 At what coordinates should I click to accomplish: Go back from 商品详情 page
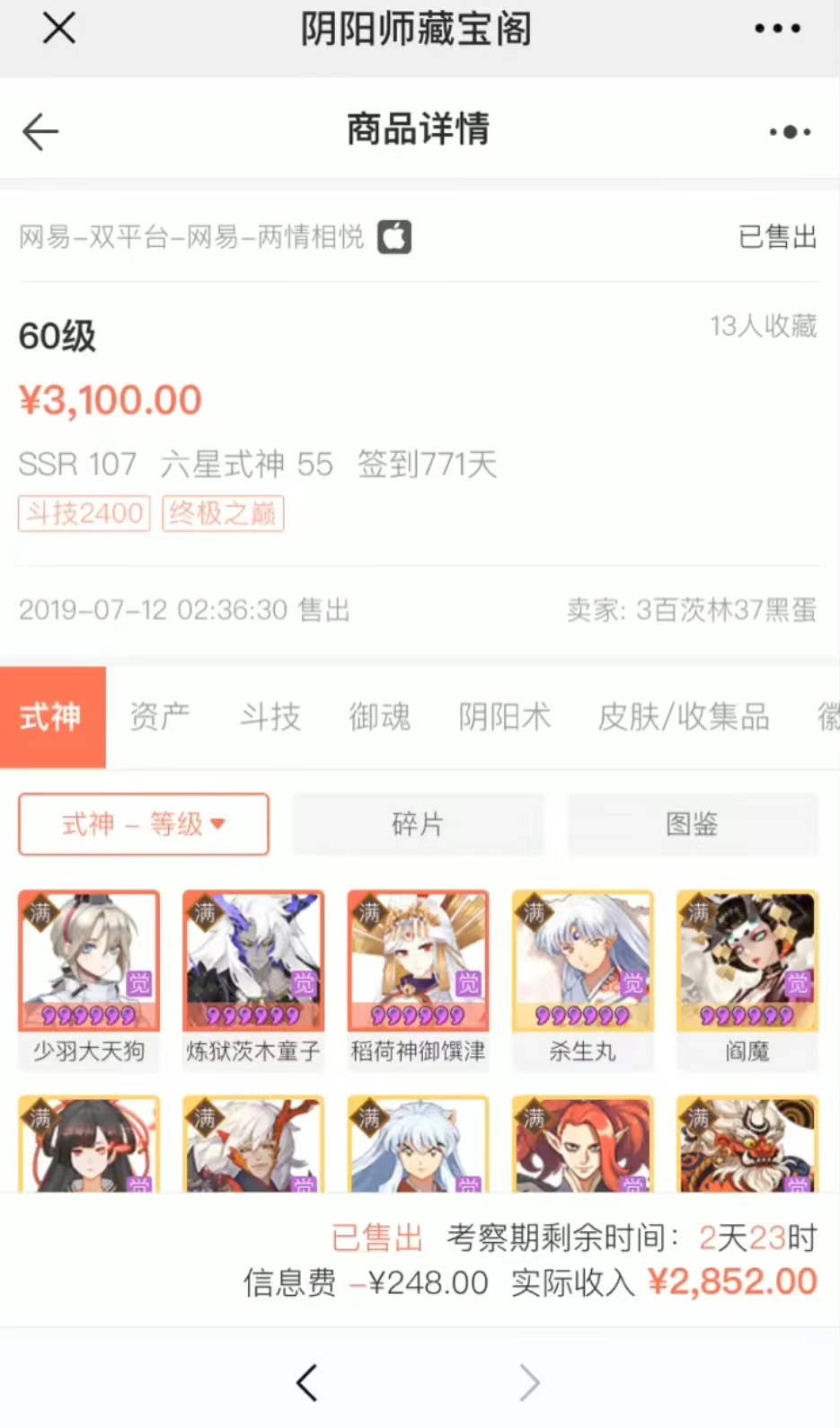point(40,131)
